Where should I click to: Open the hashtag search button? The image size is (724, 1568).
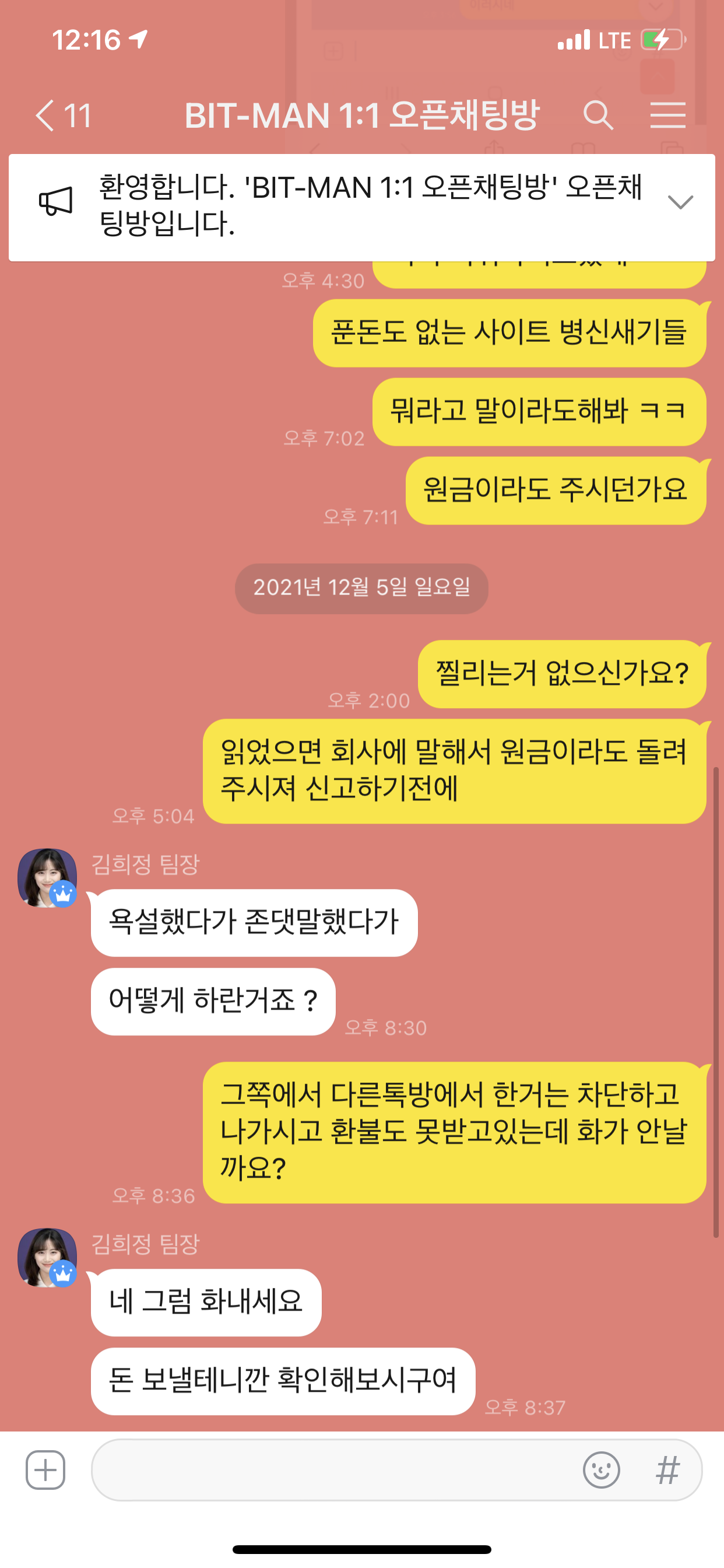pos(667,1470)
